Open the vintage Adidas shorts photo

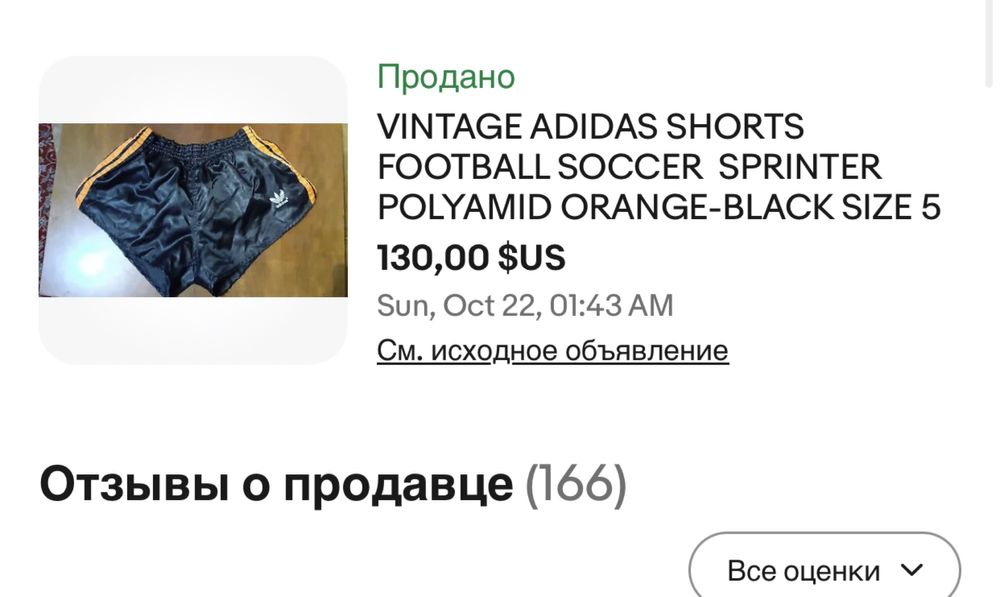pyautogui.click(x=193, y=210)
